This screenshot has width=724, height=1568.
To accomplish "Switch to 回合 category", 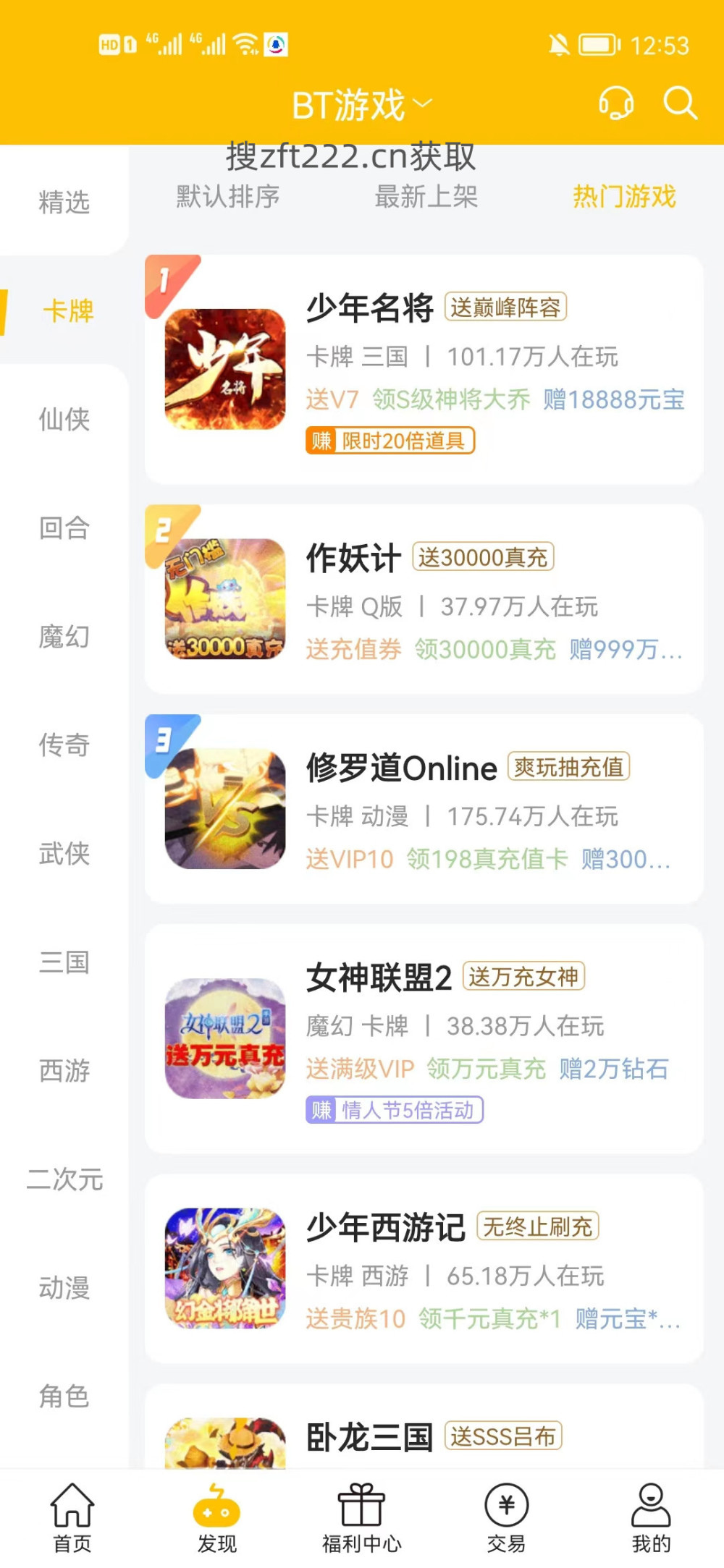I will (x=64, y=528).
